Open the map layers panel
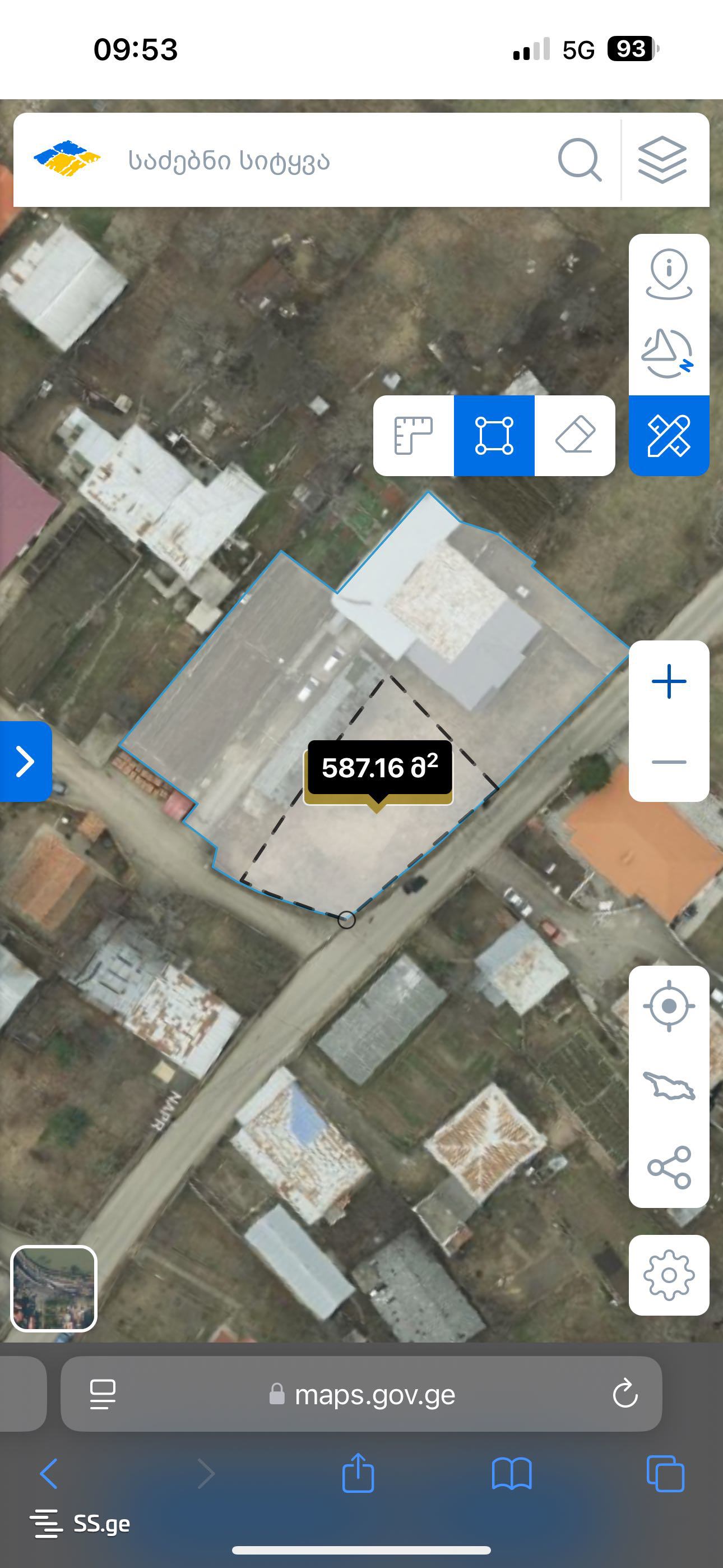 (662, 160)
